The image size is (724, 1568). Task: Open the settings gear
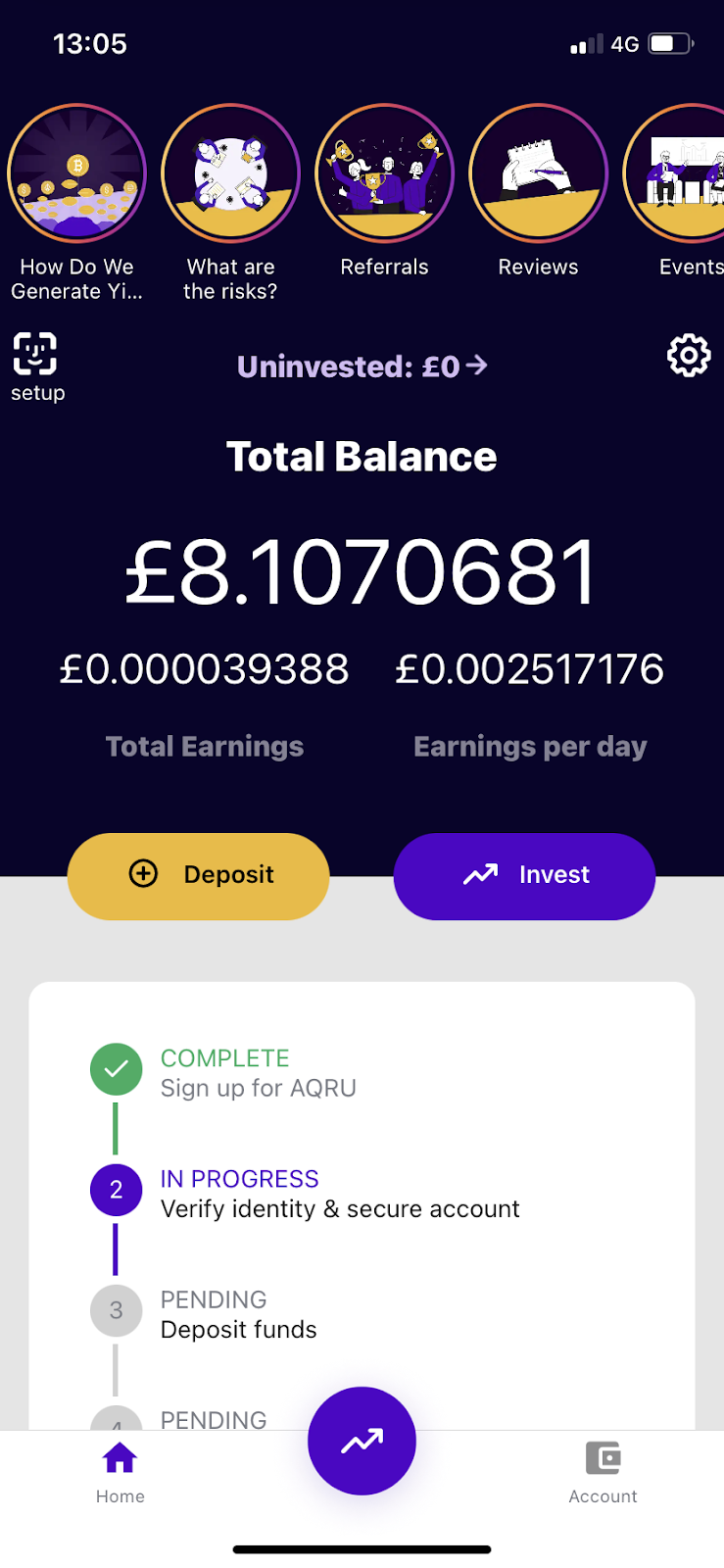click(x=688, y=355)
